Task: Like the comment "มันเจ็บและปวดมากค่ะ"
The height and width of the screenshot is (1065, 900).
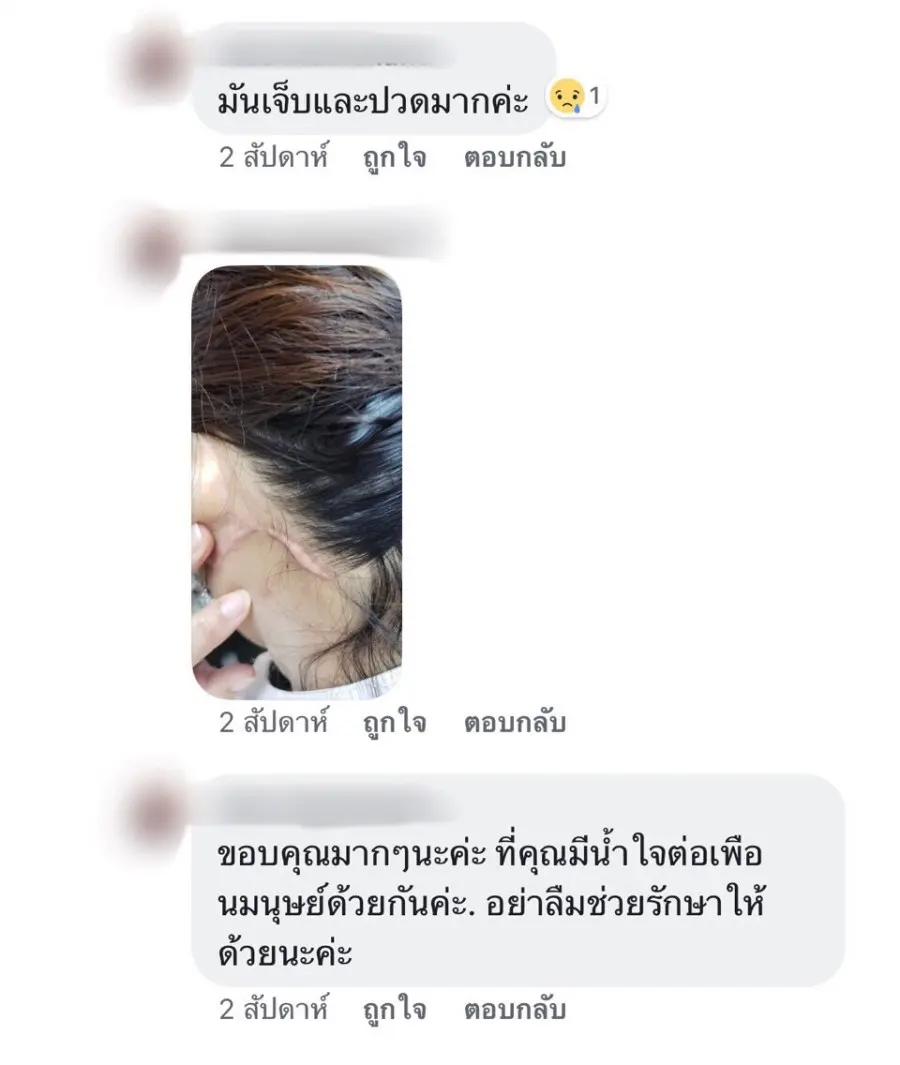Action: pyautogui.click(x=394, y=158)
